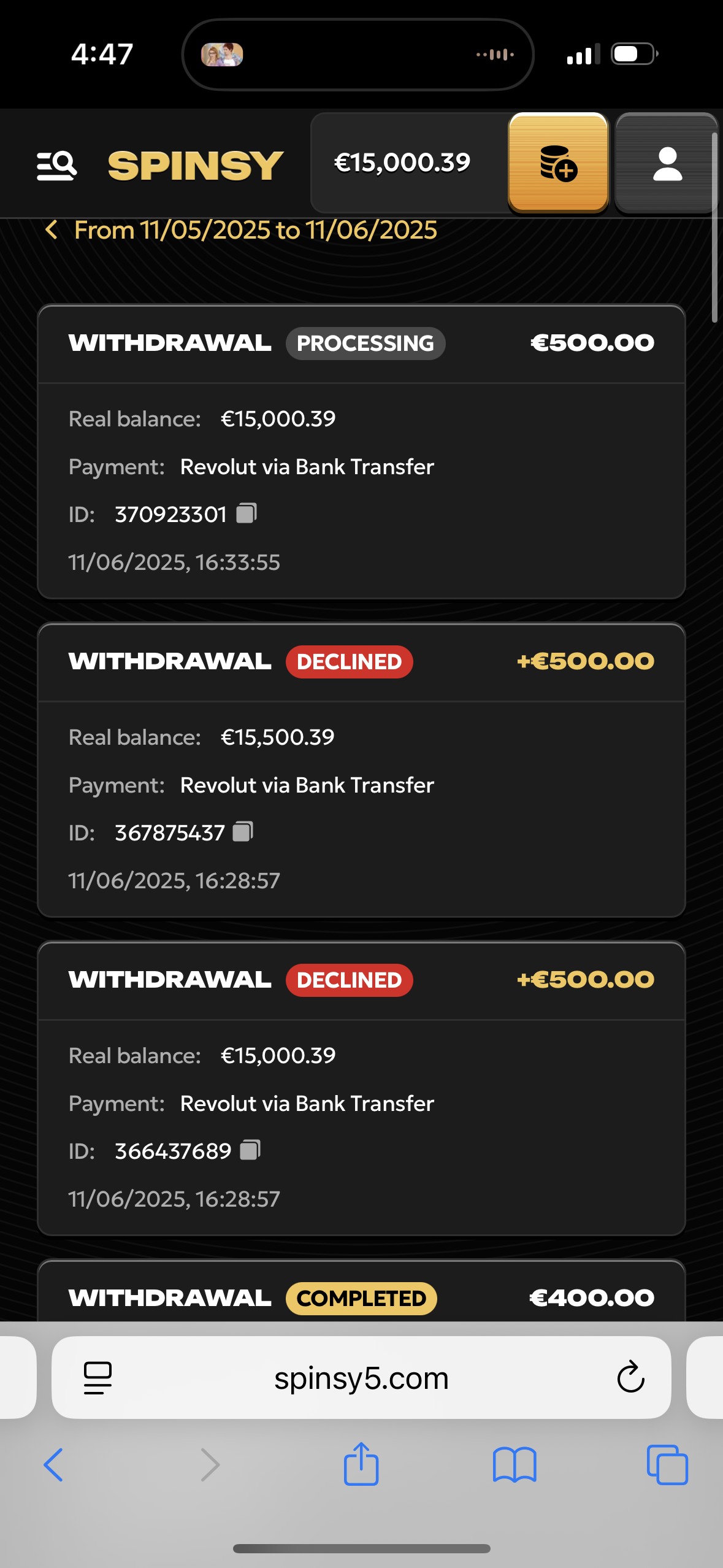Reload the spinsy5.com page
723x1568 pixels.
pos(630,1378)
